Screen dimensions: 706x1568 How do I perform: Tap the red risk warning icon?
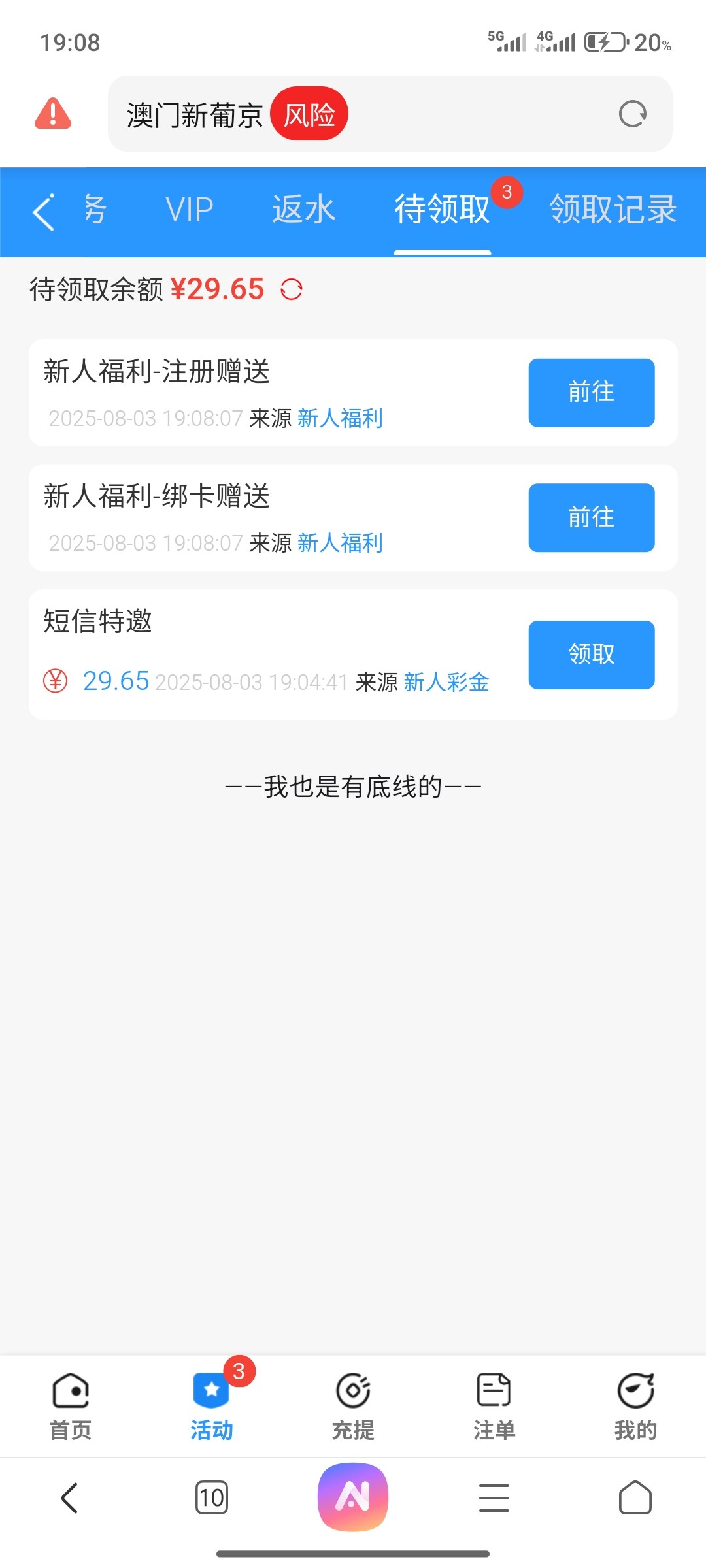tap(53, 114)
